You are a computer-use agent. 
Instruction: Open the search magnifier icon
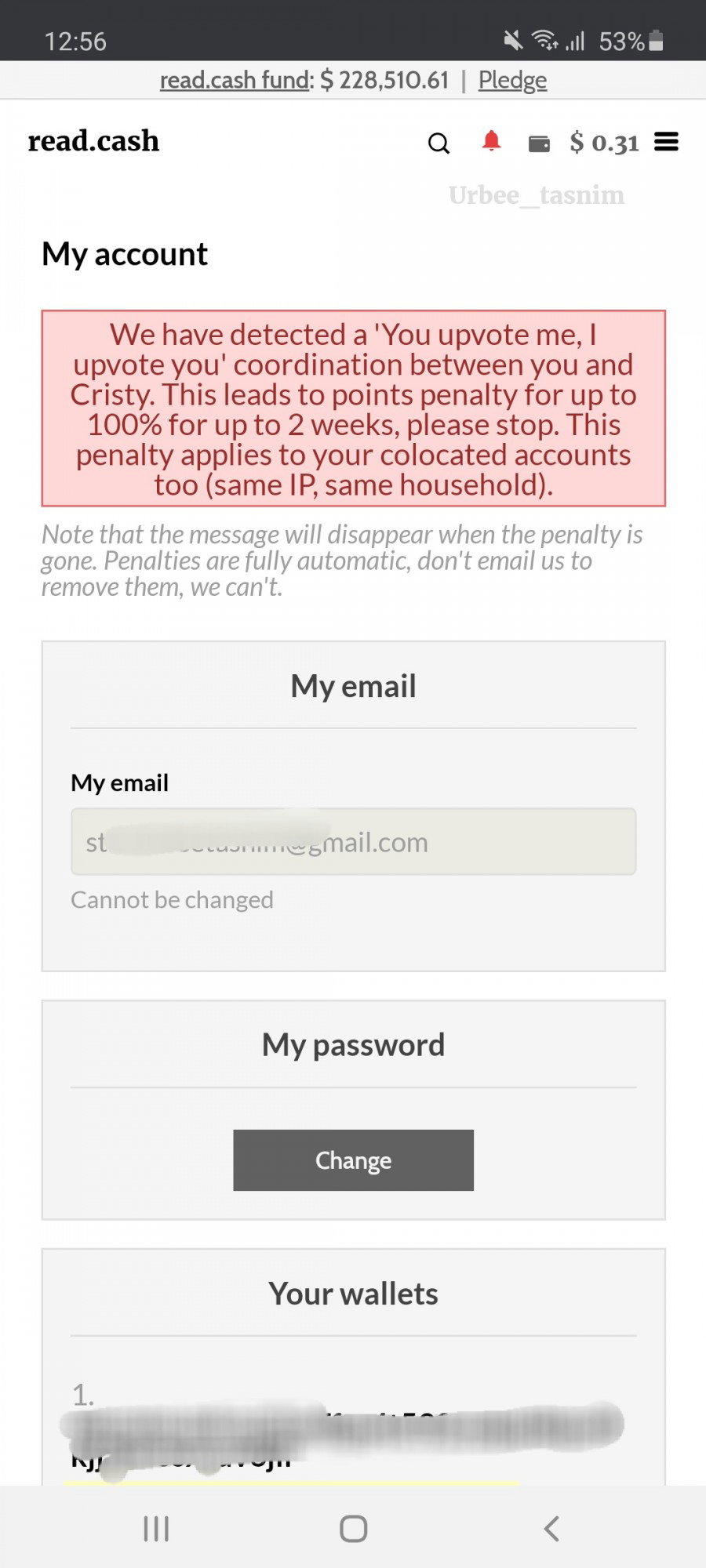(x=439, y=143)
